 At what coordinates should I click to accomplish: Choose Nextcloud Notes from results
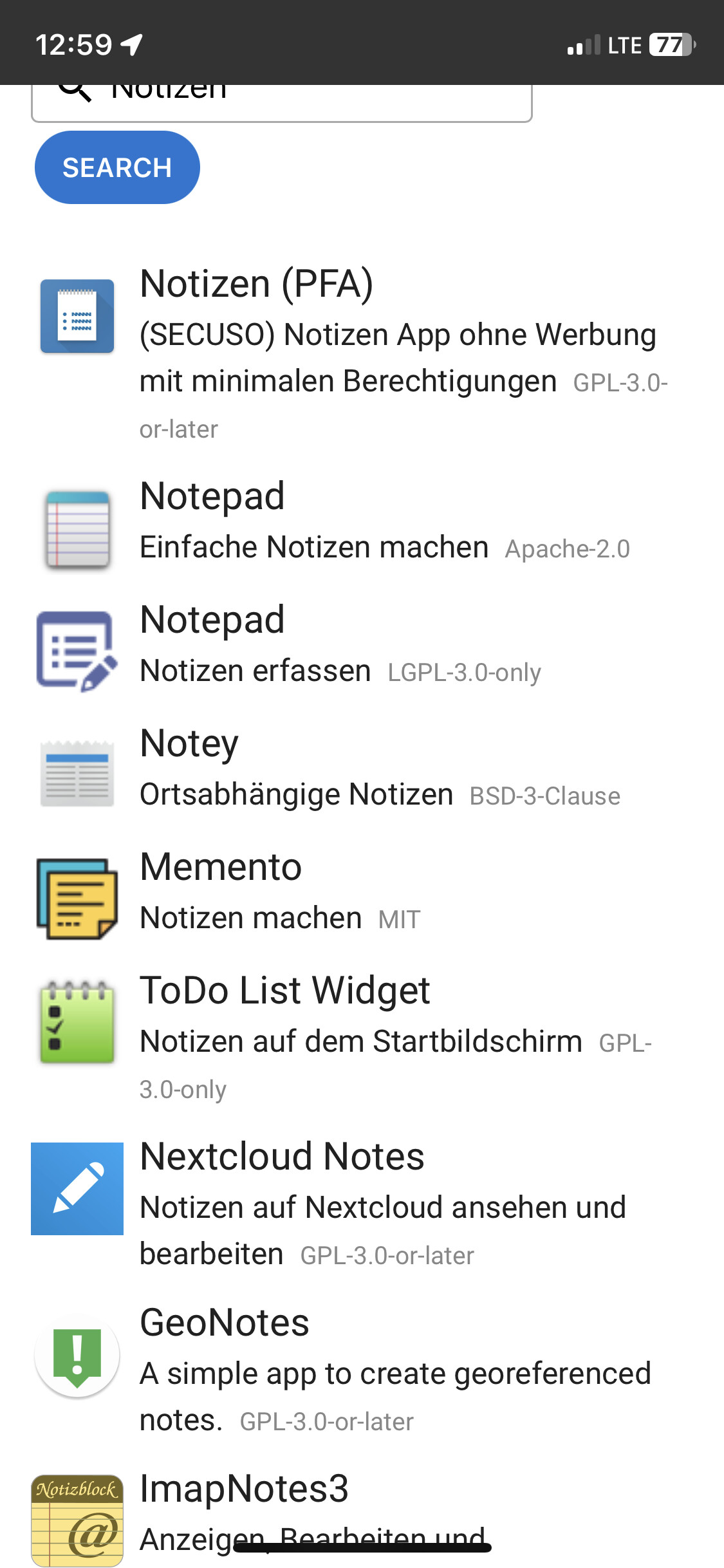tap(362, 1204)
